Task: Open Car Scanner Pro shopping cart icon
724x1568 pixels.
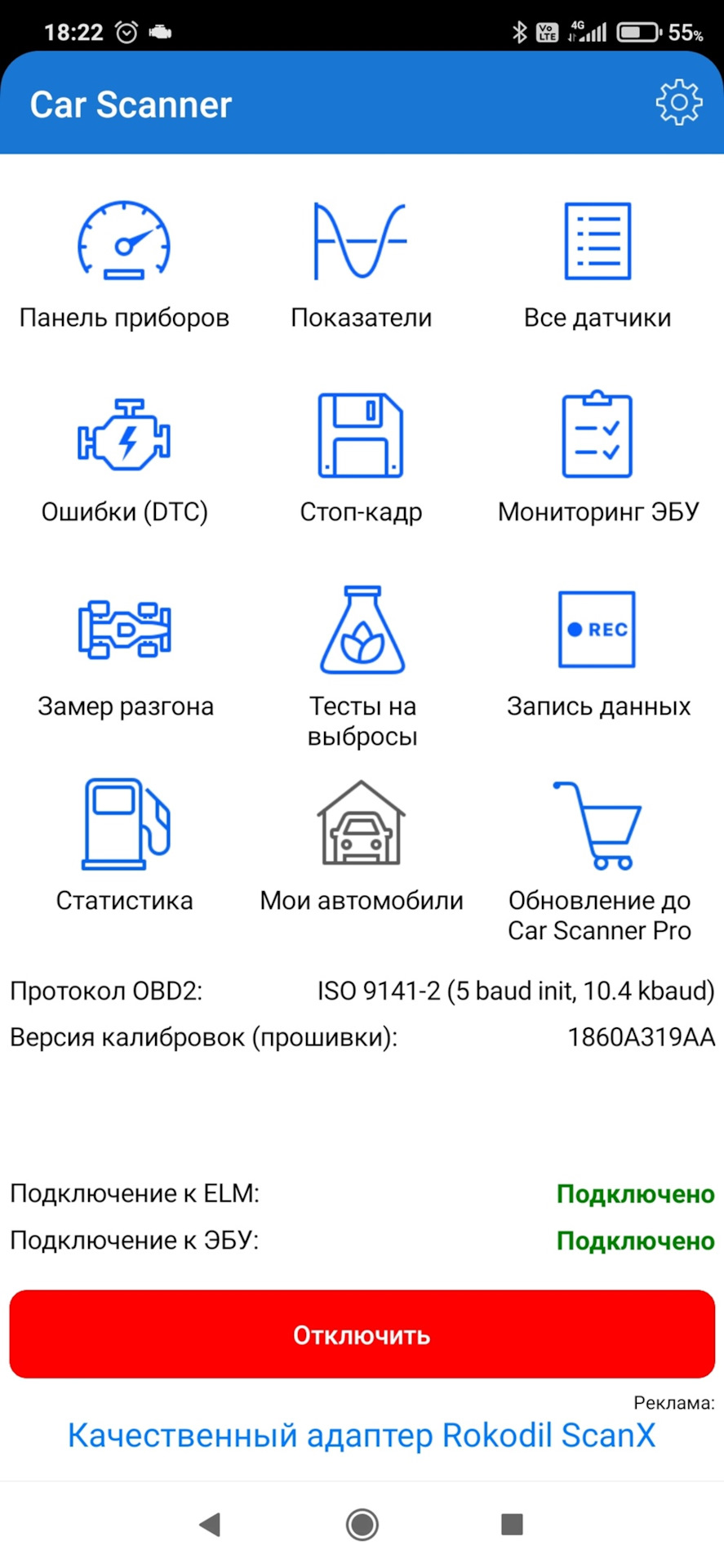Action: pos(597,824)
